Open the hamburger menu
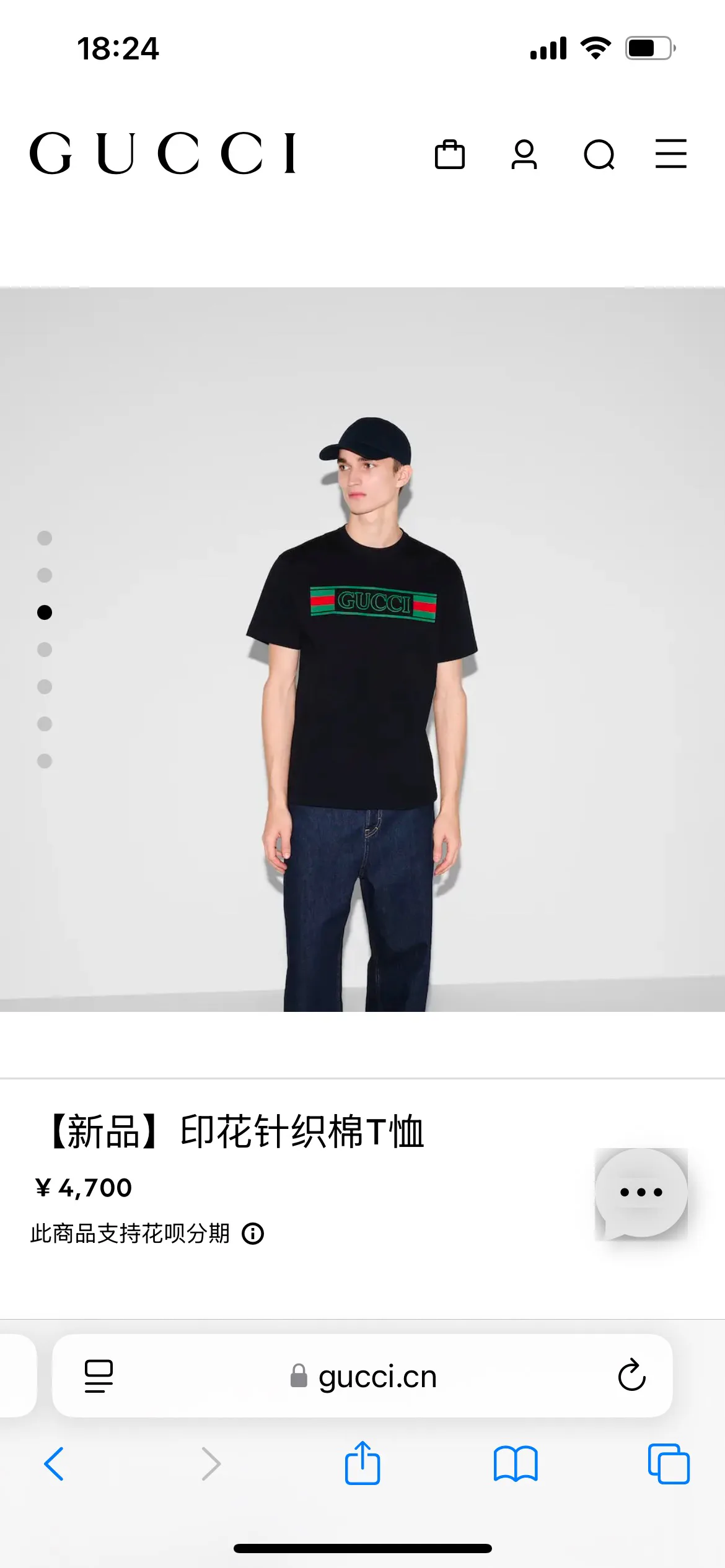The image size is (725, 1568). tap(671, 154)
